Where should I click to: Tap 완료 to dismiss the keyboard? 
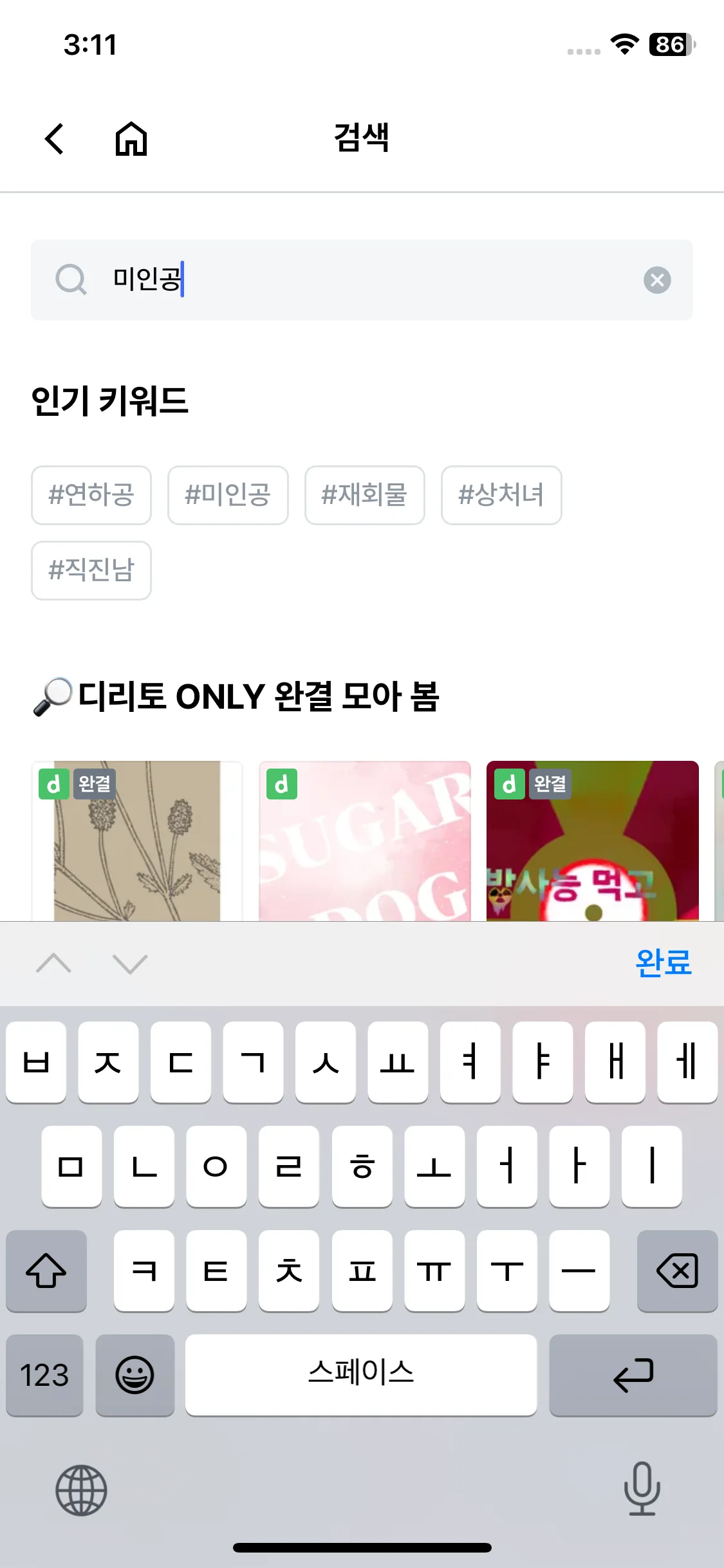tap(663, 964)
